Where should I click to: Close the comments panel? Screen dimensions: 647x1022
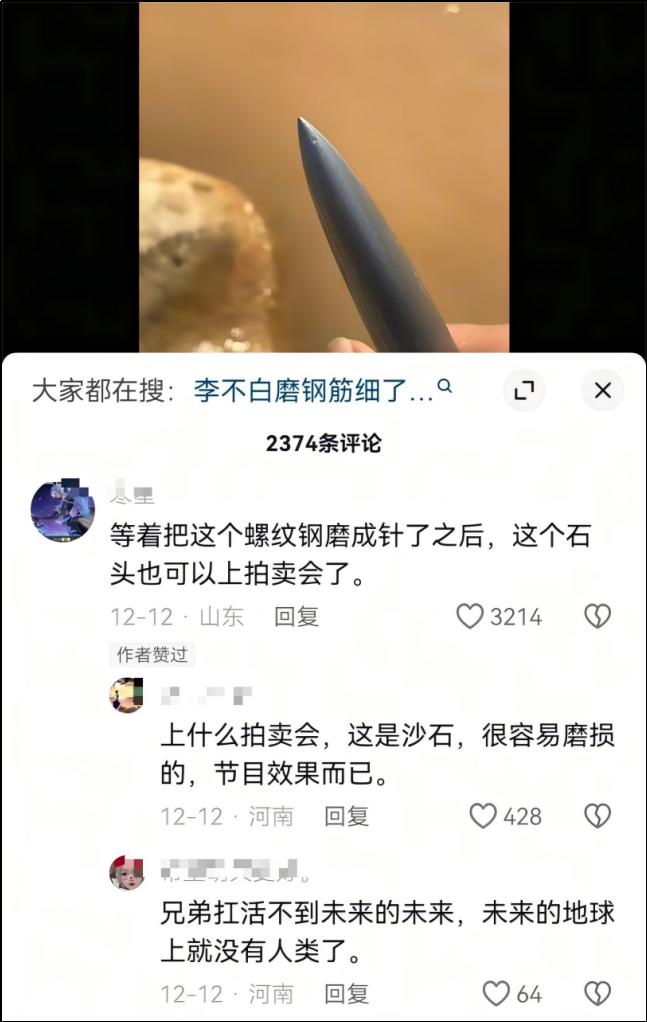click(602, 390)
